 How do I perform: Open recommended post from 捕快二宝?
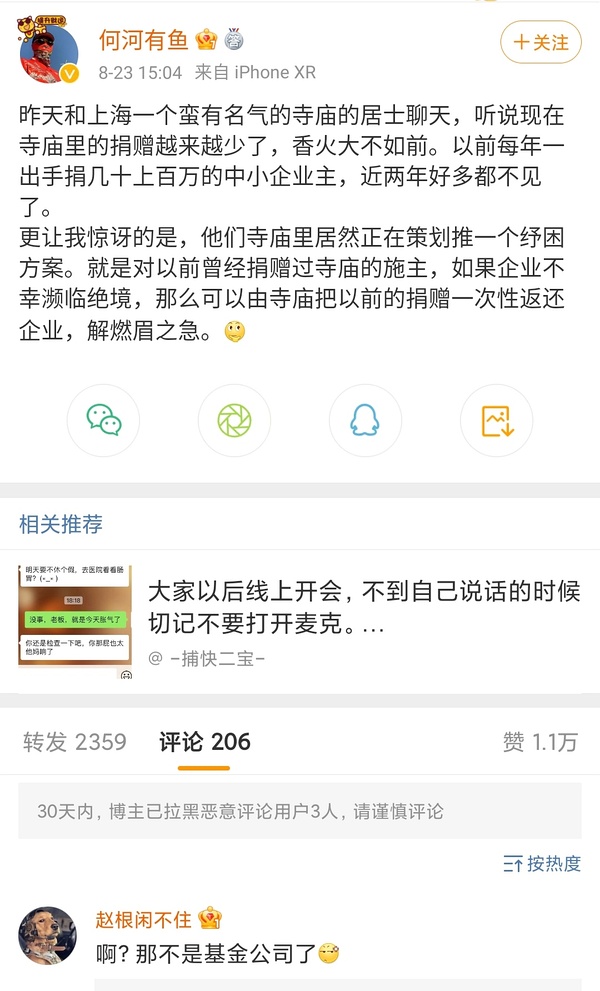point(300,621)
